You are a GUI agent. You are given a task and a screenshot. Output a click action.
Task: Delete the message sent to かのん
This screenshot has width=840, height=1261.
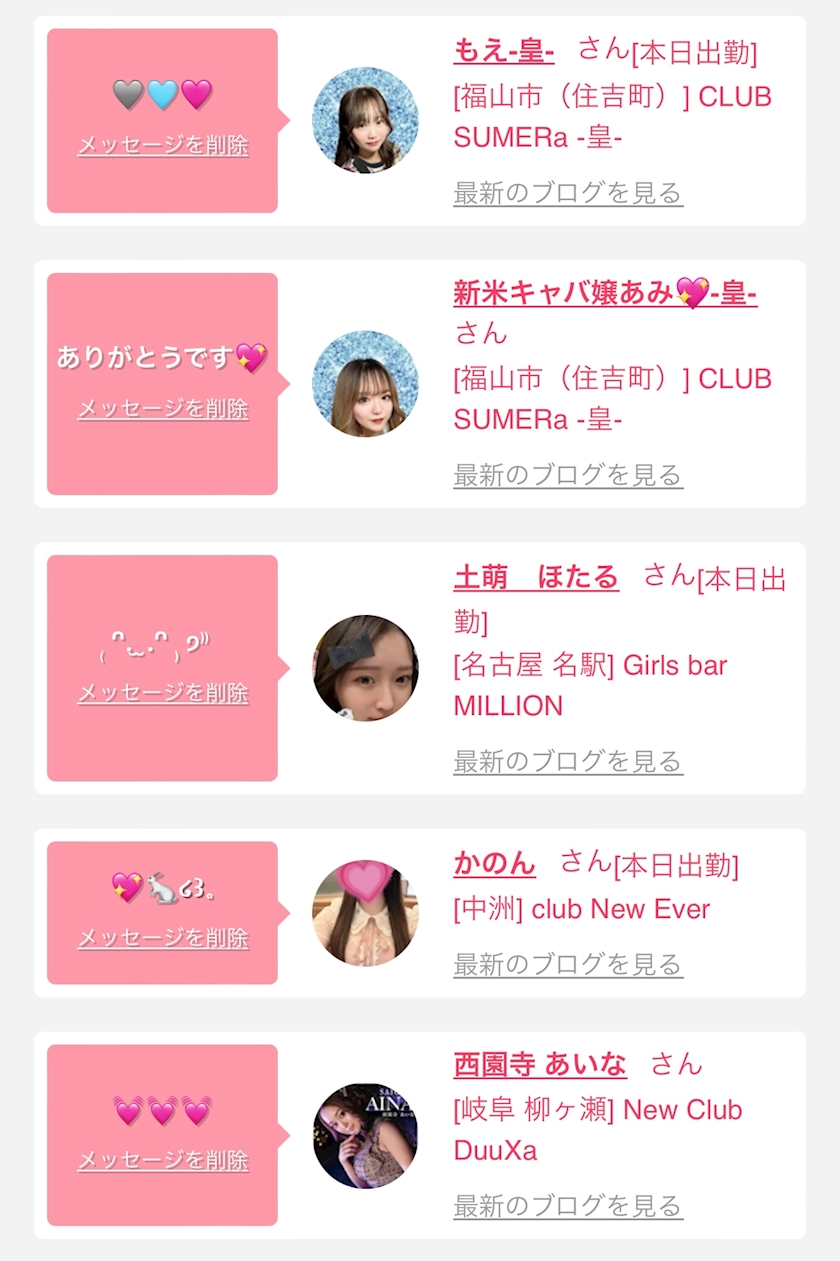pos(163,938)
